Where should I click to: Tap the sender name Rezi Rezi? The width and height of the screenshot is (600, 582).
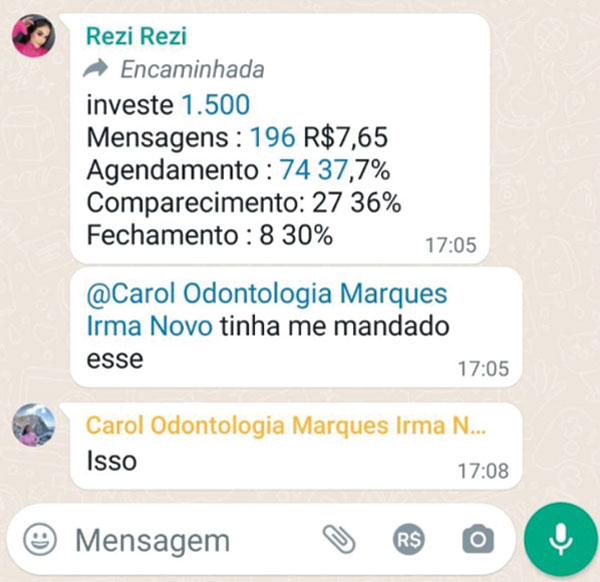pyautogui.click(x=136, y=37)
